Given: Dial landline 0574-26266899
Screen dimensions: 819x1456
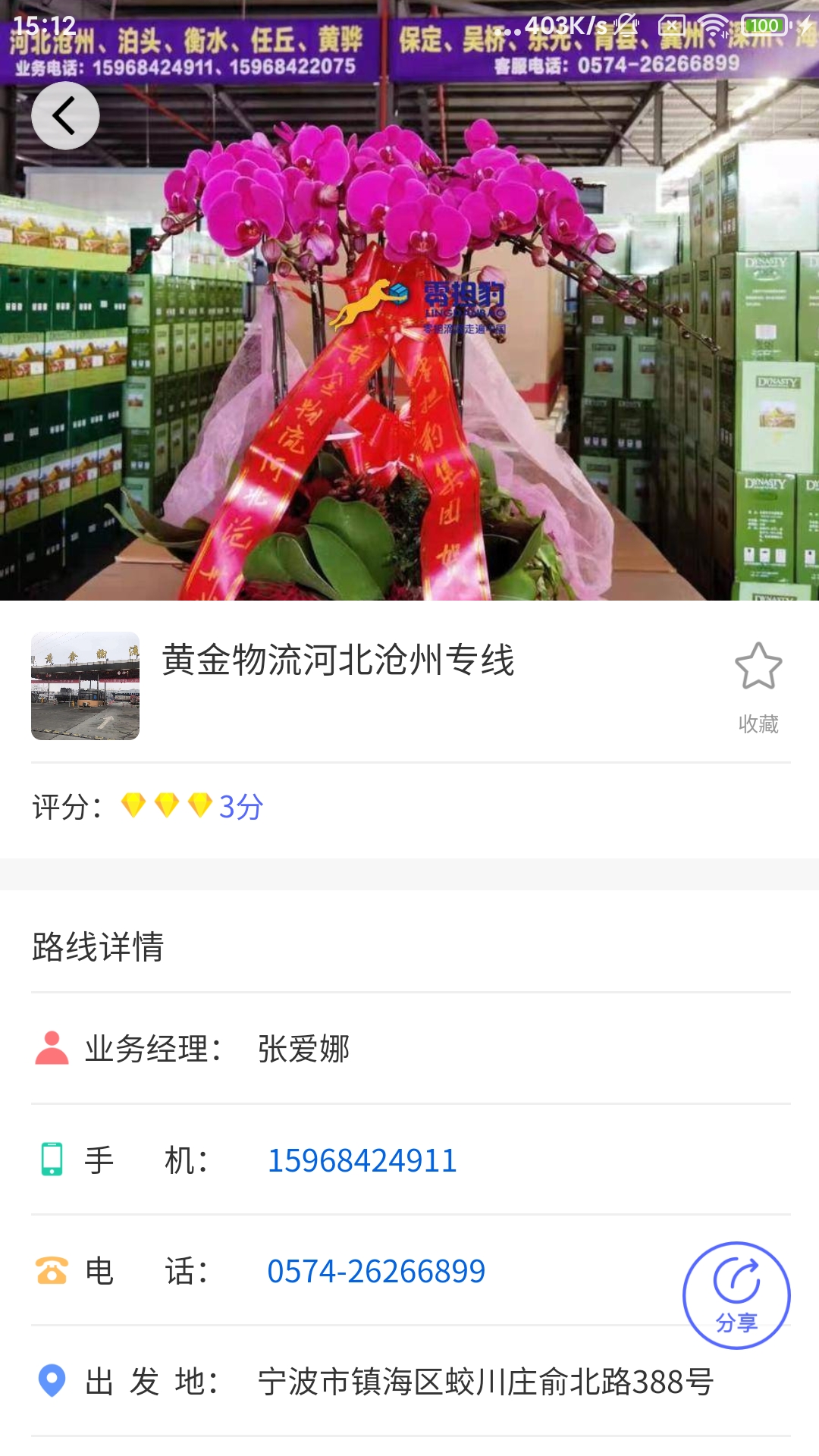Looking at the screenshot, I should point(376,1271).
